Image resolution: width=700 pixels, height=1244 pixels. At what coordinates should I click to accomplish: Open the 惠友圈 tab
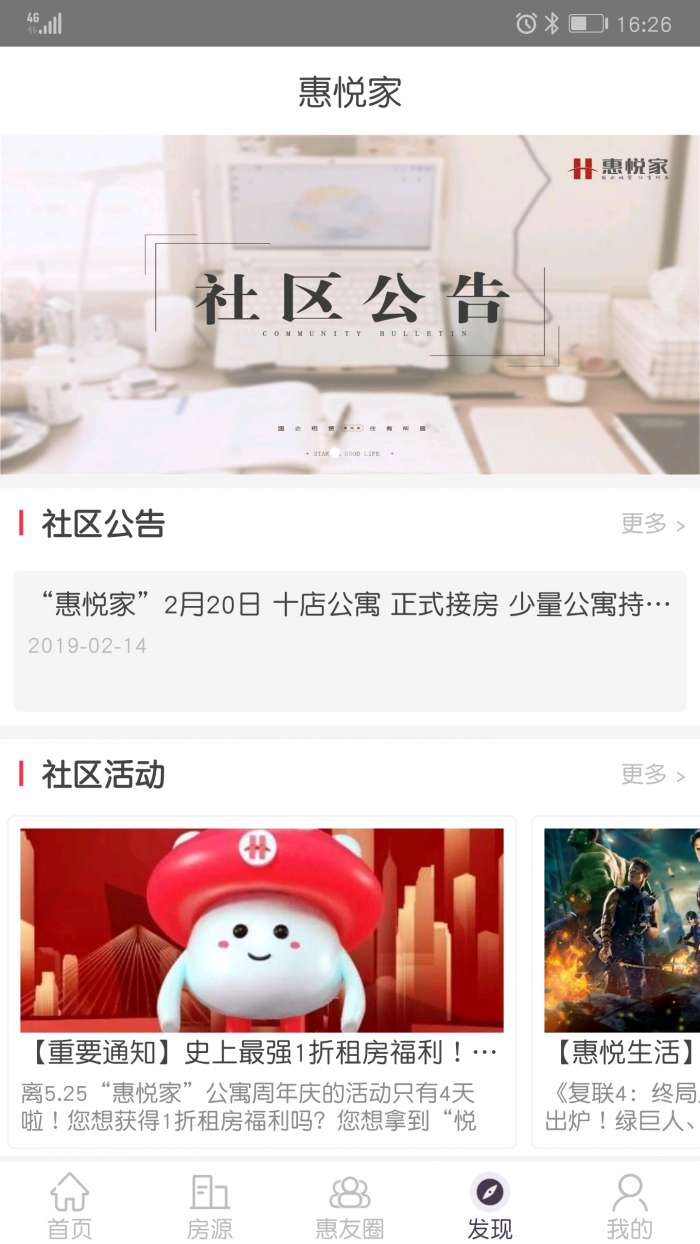tap(350, 1205)
